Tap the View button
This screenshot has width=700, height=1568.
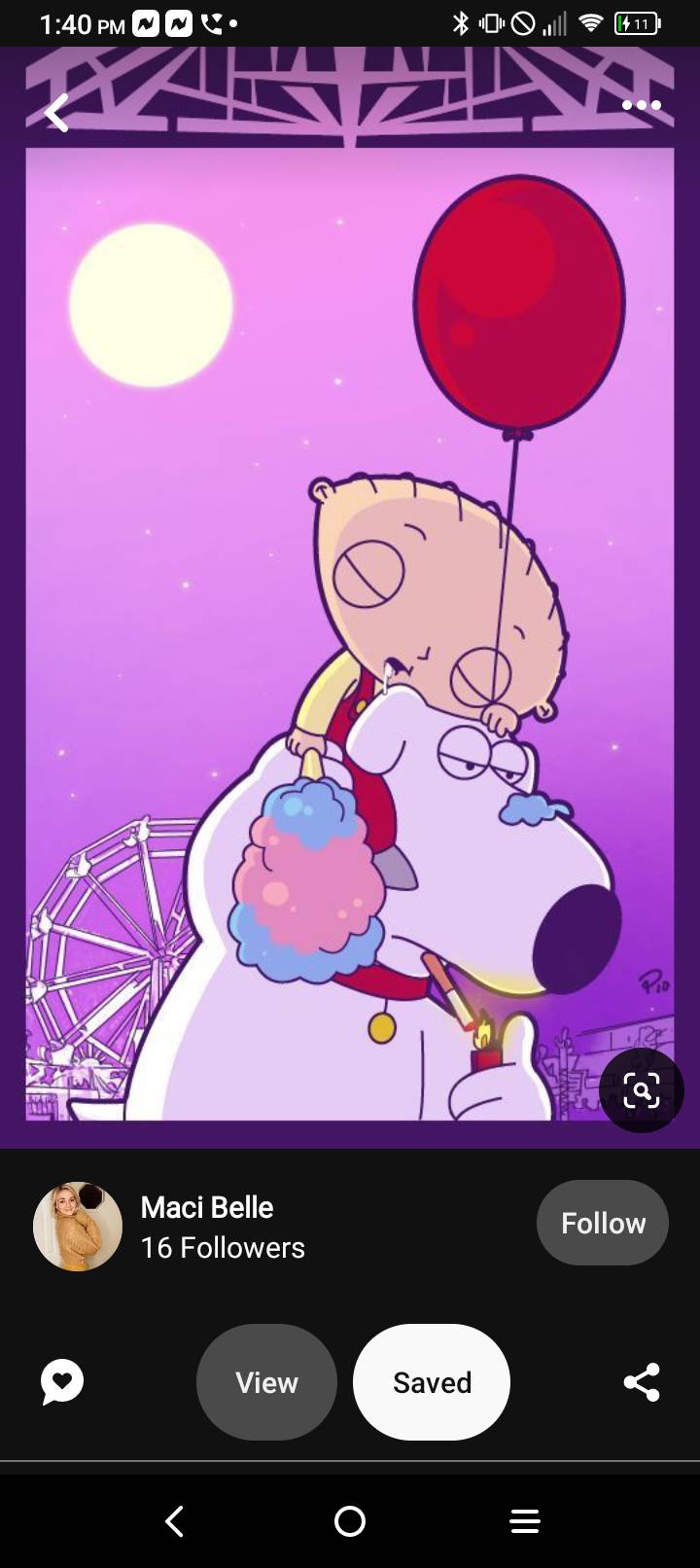266,1382
